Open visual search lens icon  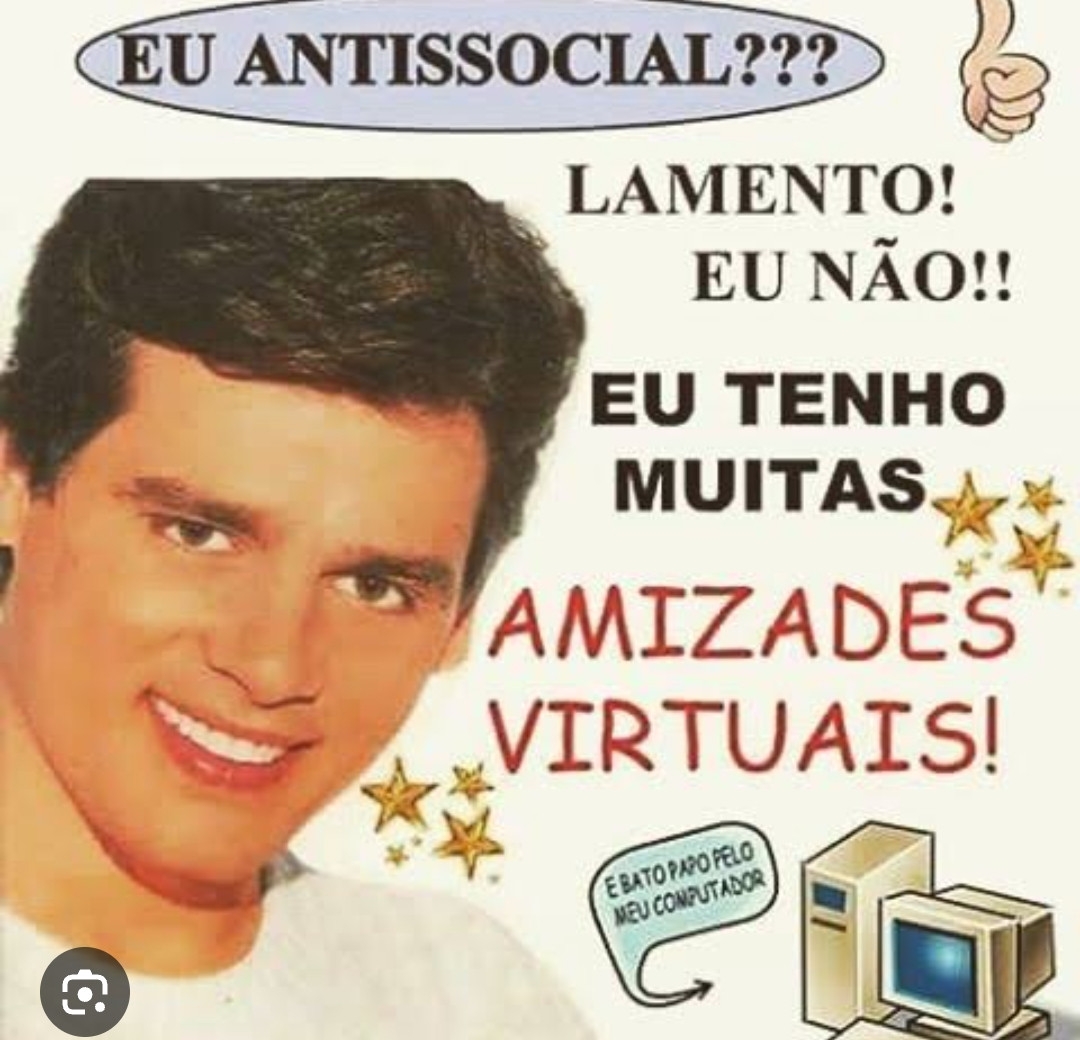(84, 991)
